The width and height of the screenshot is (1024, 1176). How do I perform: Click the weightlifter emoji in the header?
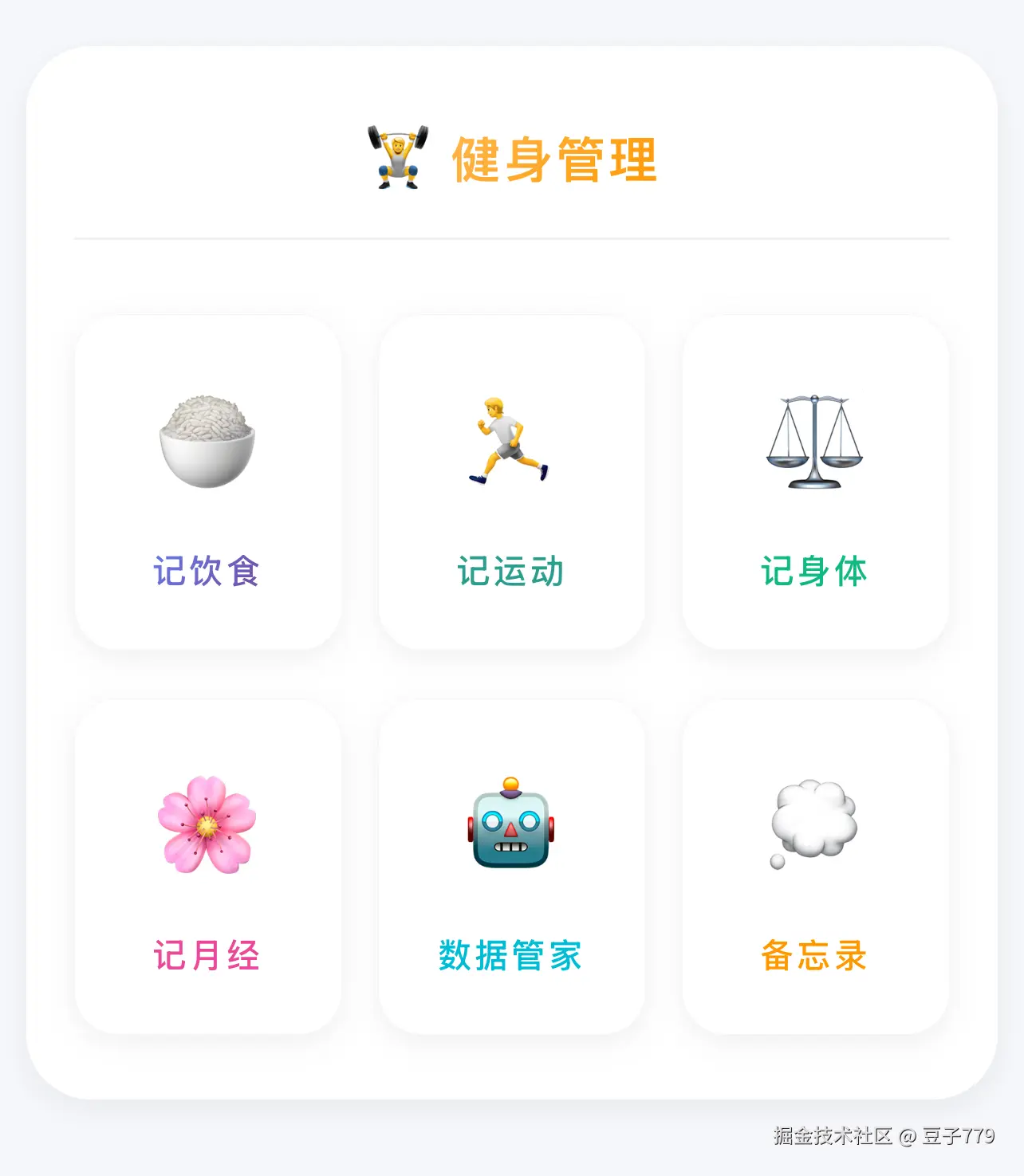pos(396,157)
